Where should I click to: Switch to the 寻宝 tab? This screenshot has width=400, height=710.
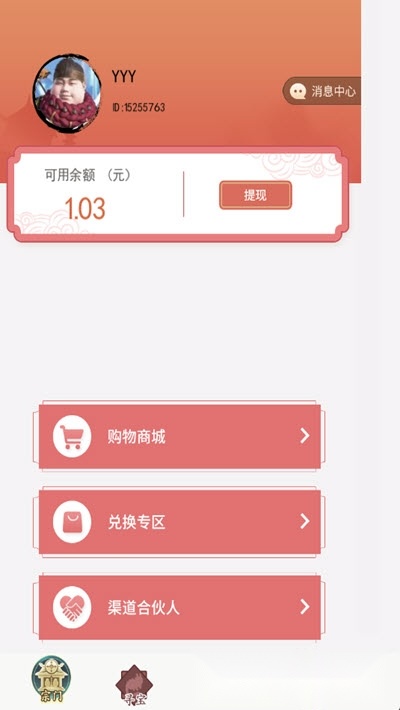(134, 685)
